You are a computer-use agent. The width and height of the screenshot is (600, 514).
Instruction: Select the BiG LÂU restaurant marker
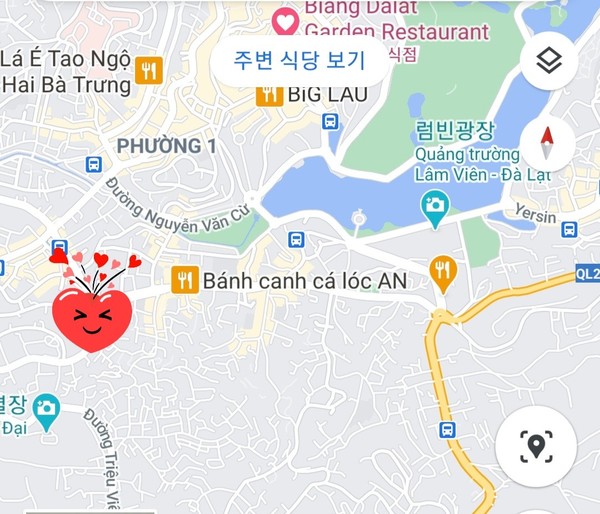pyautogui.click(x=269, y=95)
